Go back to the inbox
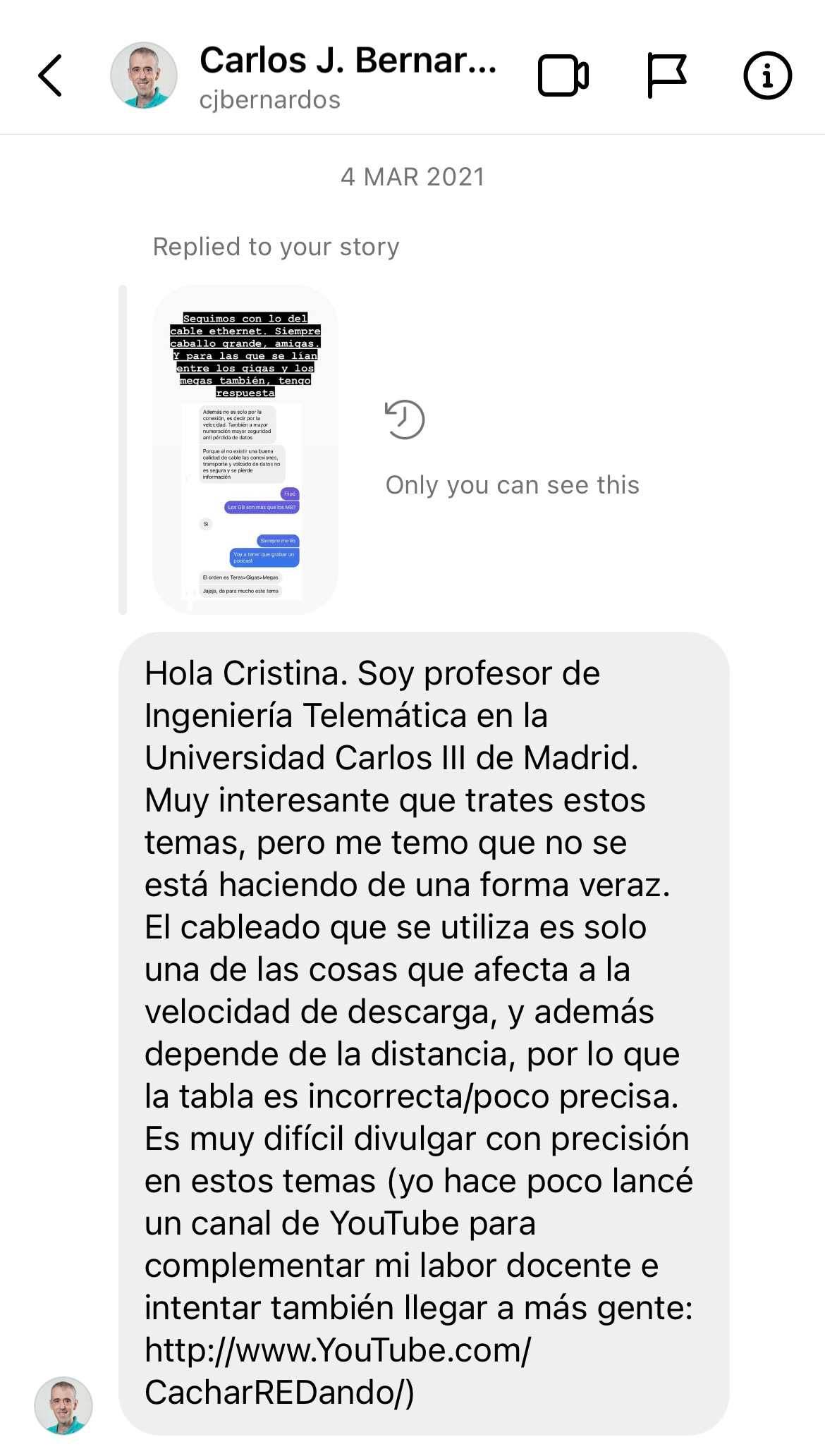This screenshot has height=1456, width=825. 51,75
